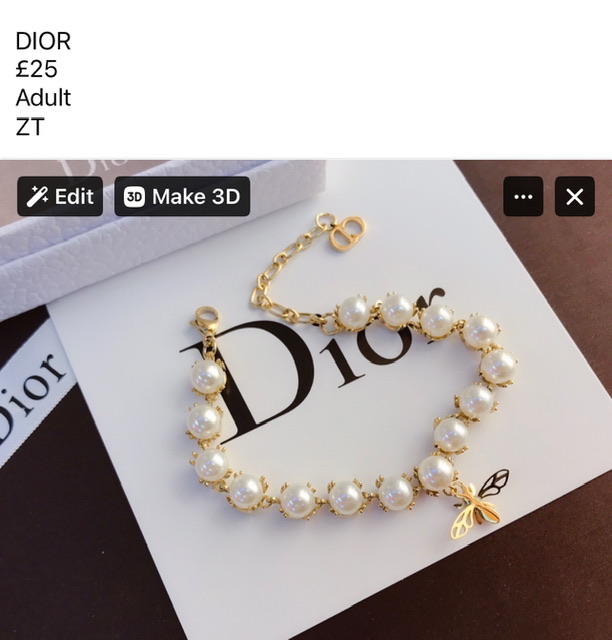612x640 pixels.
Task: Tap the Make 3D button
Action: (x=182, y=196)
